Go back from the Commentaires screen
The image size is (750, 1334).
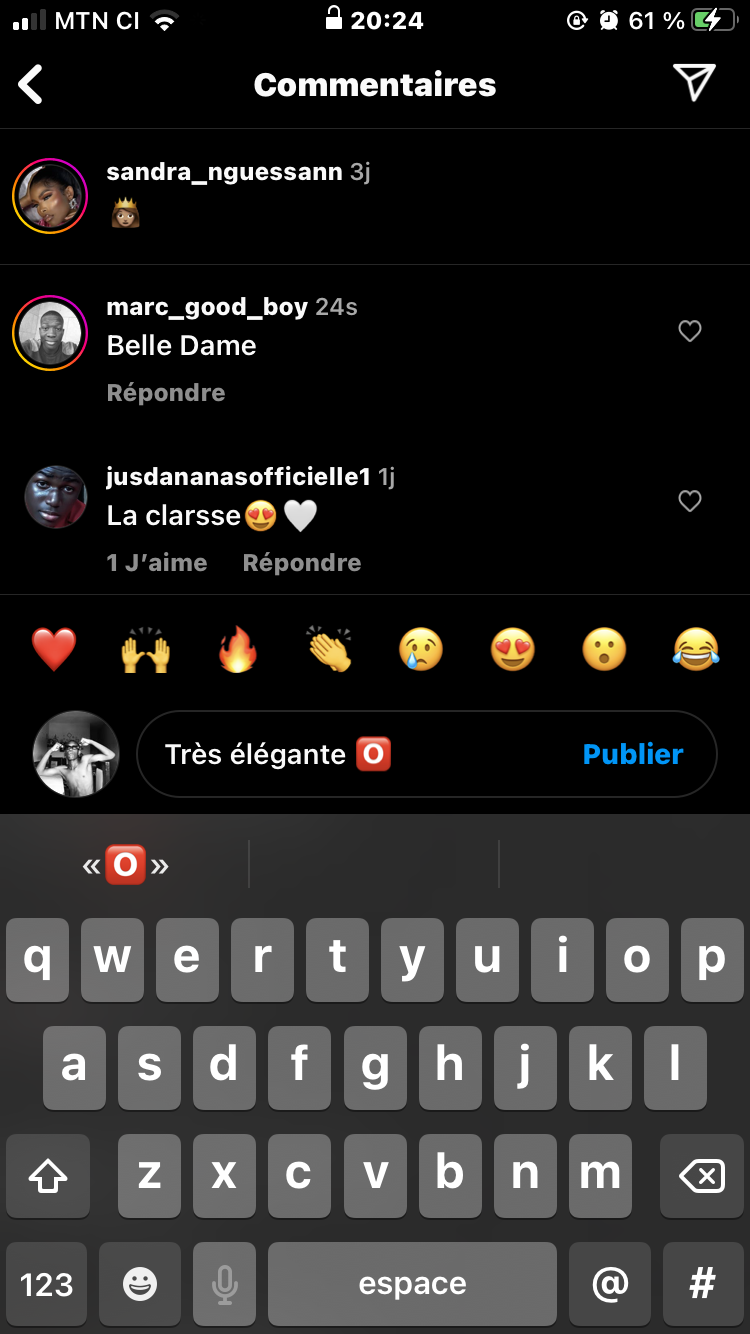[32, 85]
